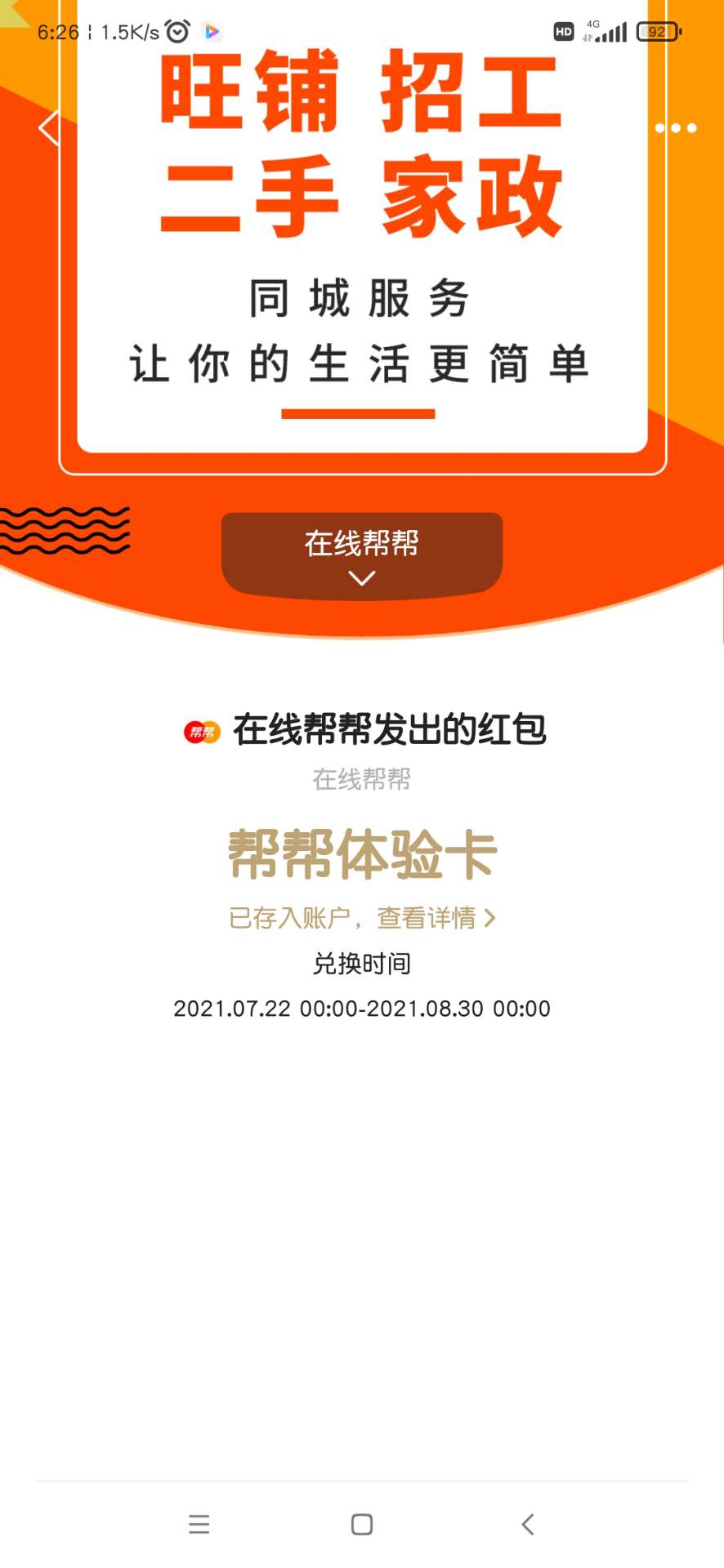Go back using the top-left arrow
724x1568 pixels.
[x=49, y=128]
